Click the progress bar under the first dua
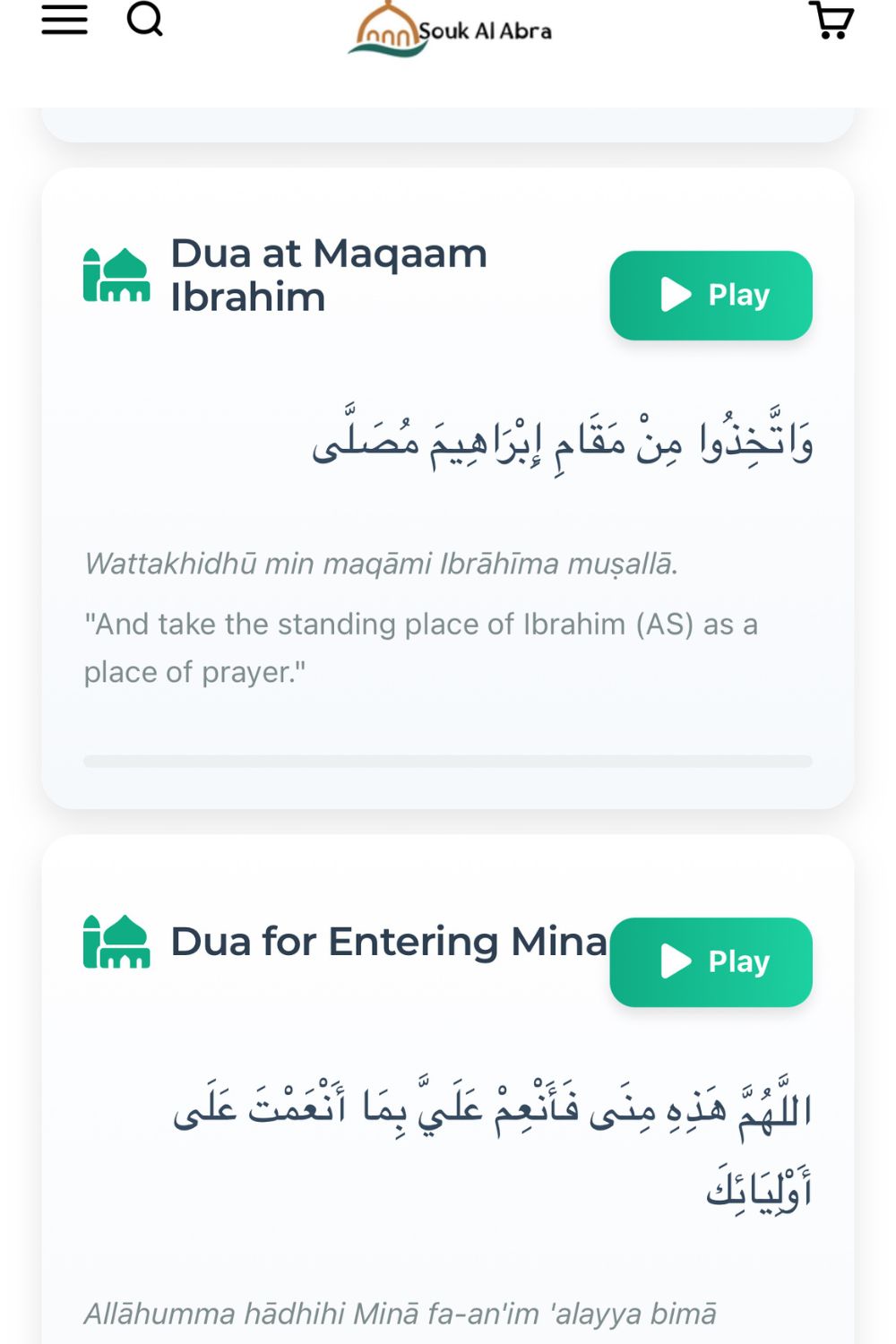The image size is (896, 1344). (448, 761)
